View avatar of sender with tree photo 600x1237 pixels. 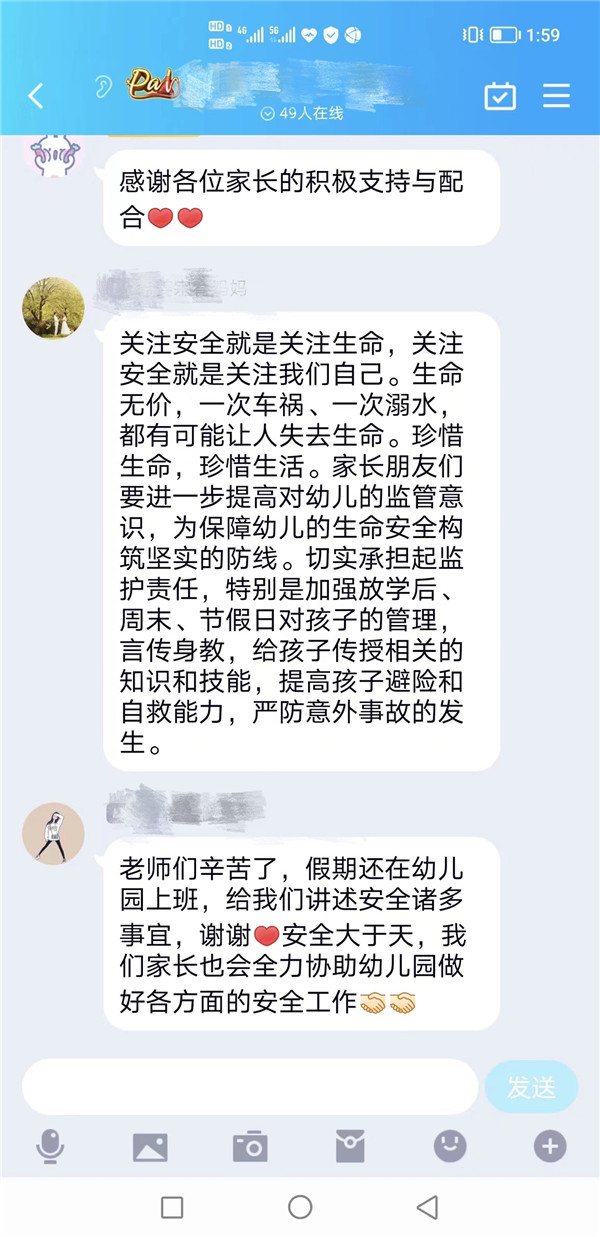[x=53, y=308]
